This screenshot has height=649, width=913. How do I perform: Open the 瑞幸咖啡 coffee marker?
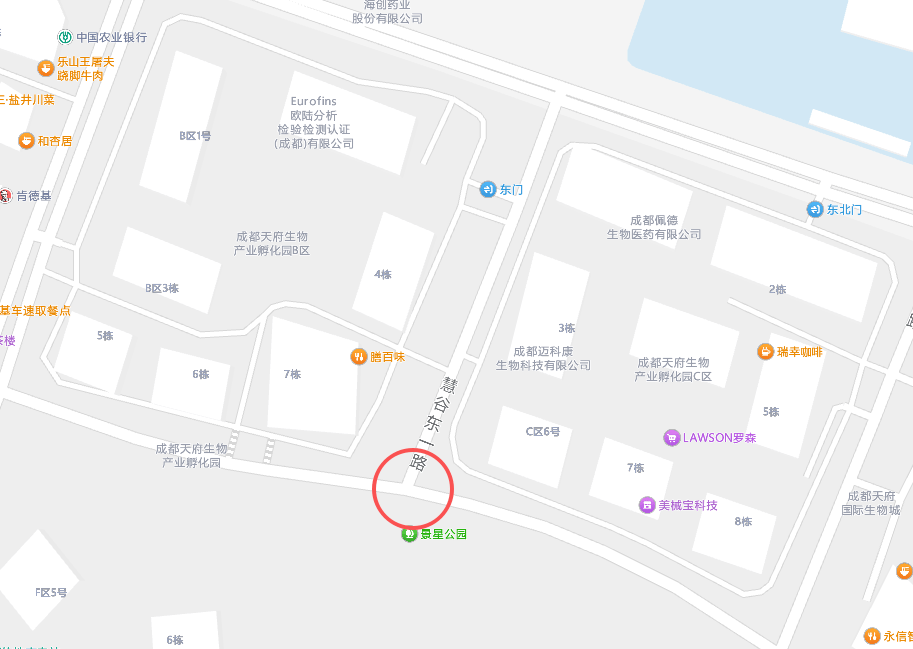click(766, 352)
